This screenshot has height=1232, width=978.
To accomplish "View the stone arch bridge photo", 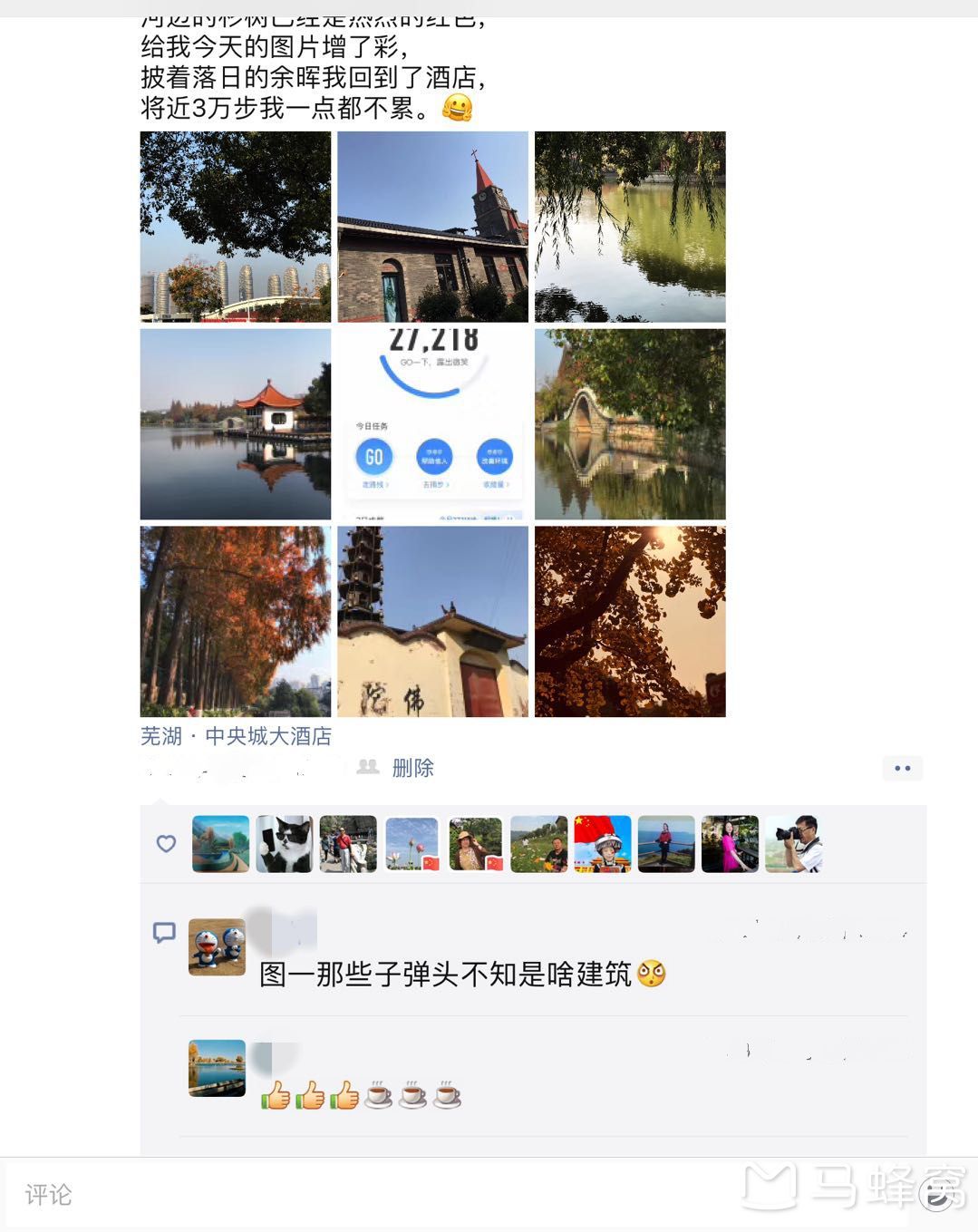I will click(x=630, y=424).
